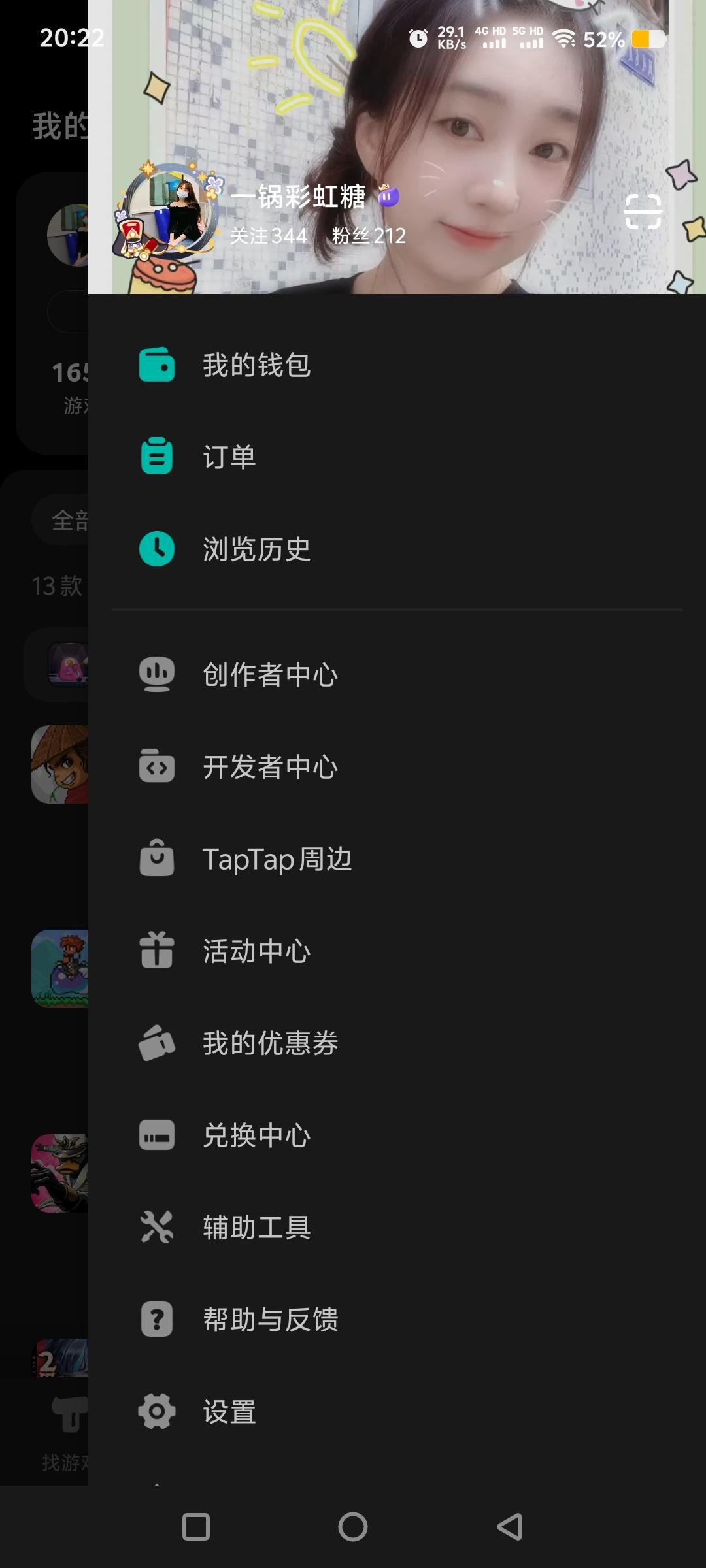Check 我的优惠券
The width and height of the screenshot is (706, 1568).
click(270, 1043)
